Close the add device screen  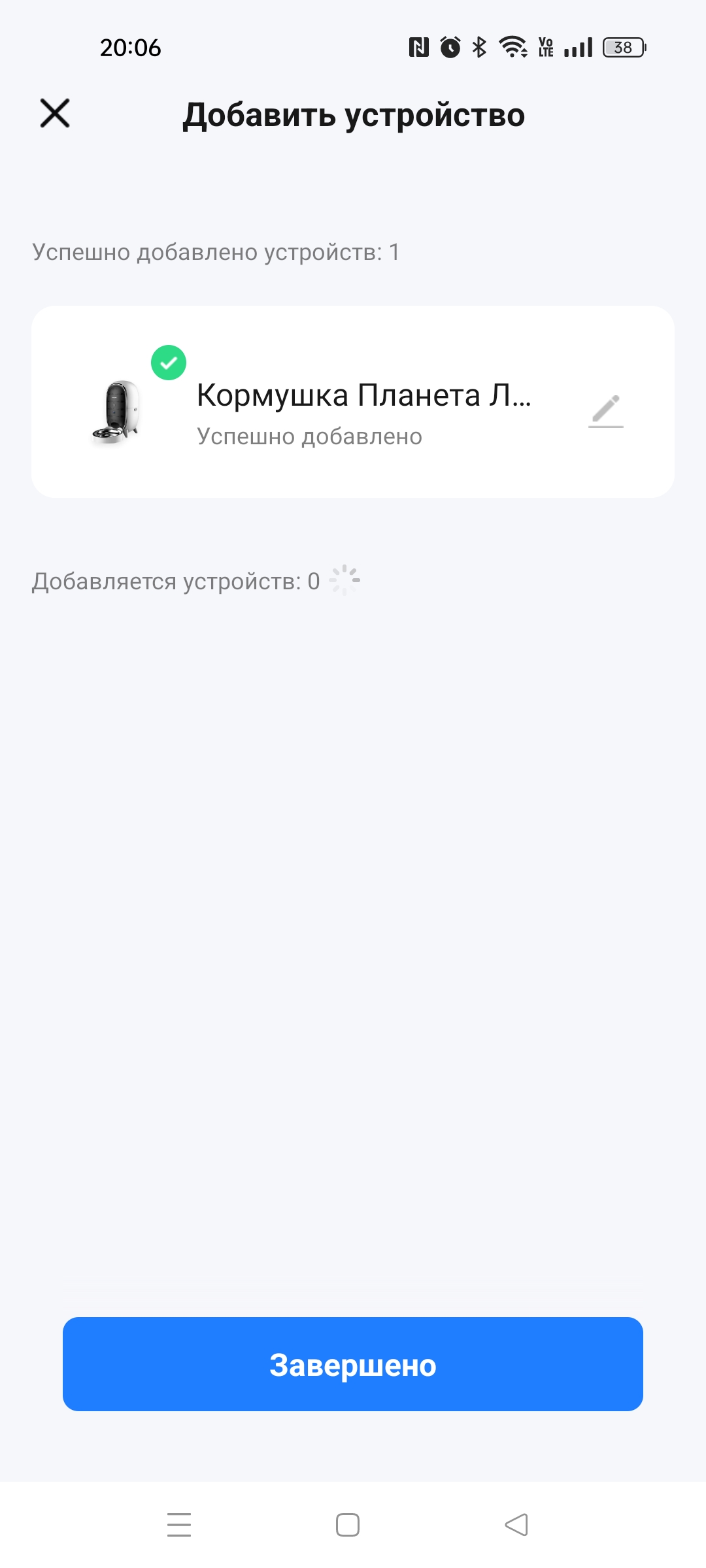click(55, 114)
